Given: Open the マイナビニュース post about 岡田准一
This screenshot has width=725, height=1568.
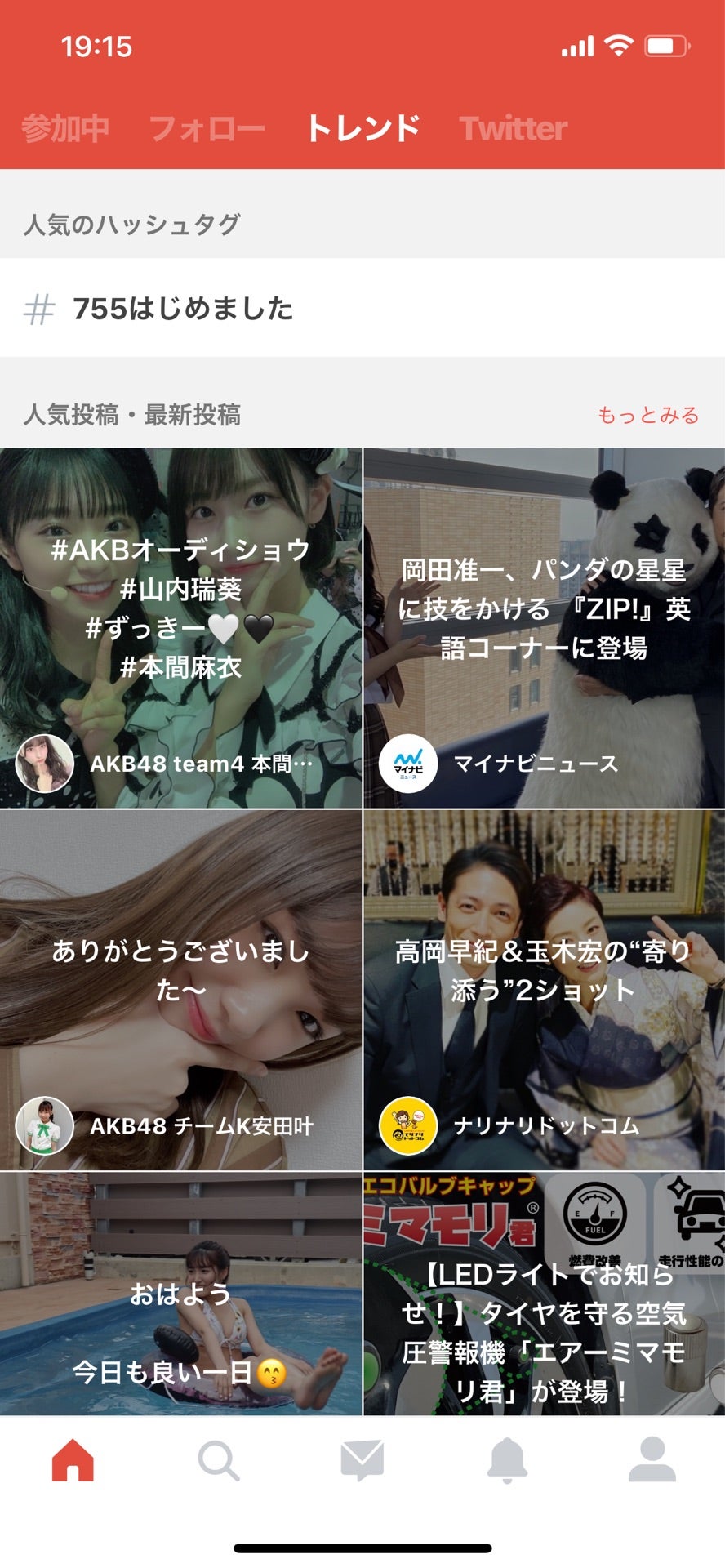Looking at the screenshot, I should (544, 627).
